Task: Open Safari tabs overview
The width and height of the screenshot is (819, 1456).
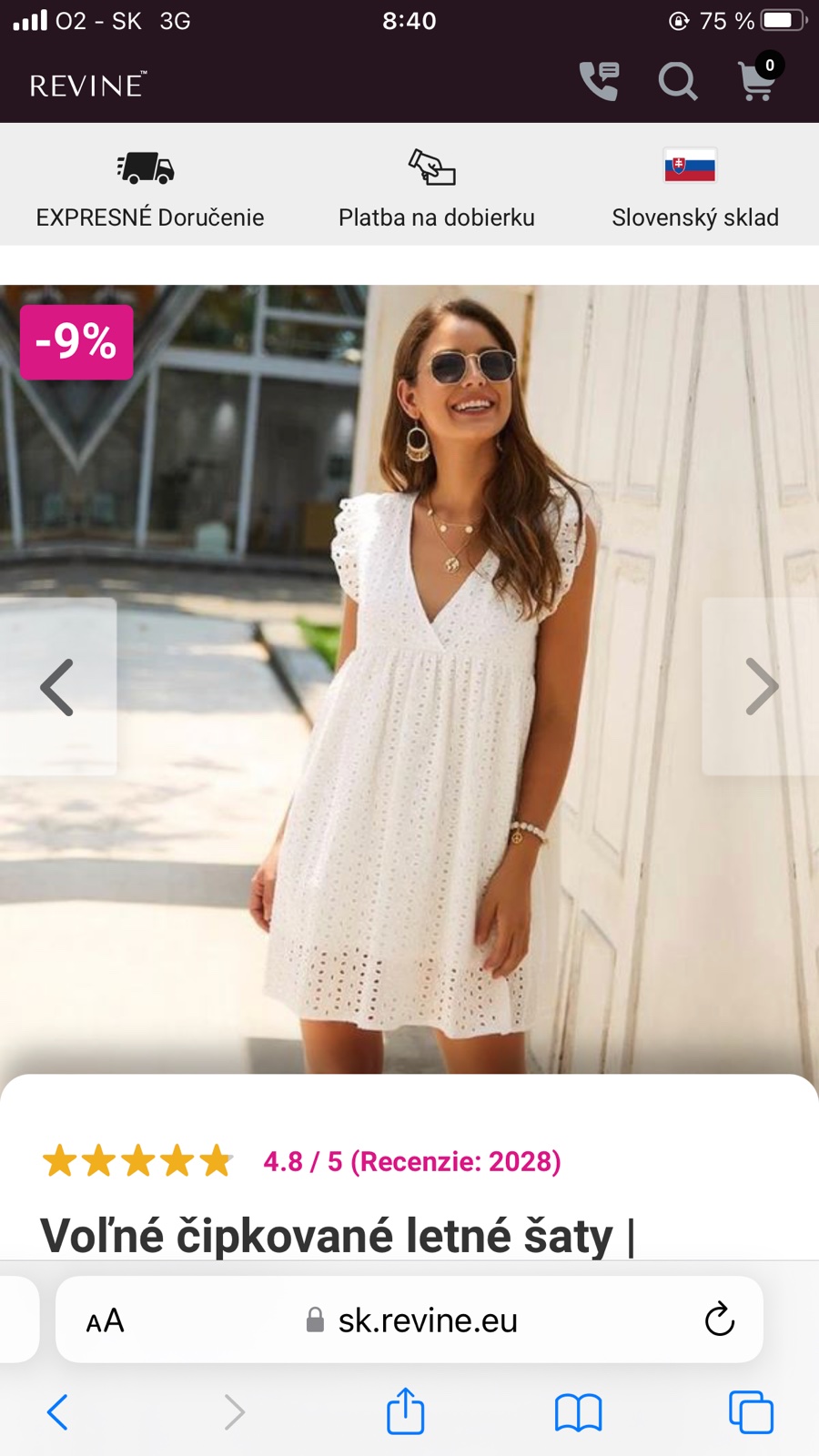Action: [x=751, y=1412]
